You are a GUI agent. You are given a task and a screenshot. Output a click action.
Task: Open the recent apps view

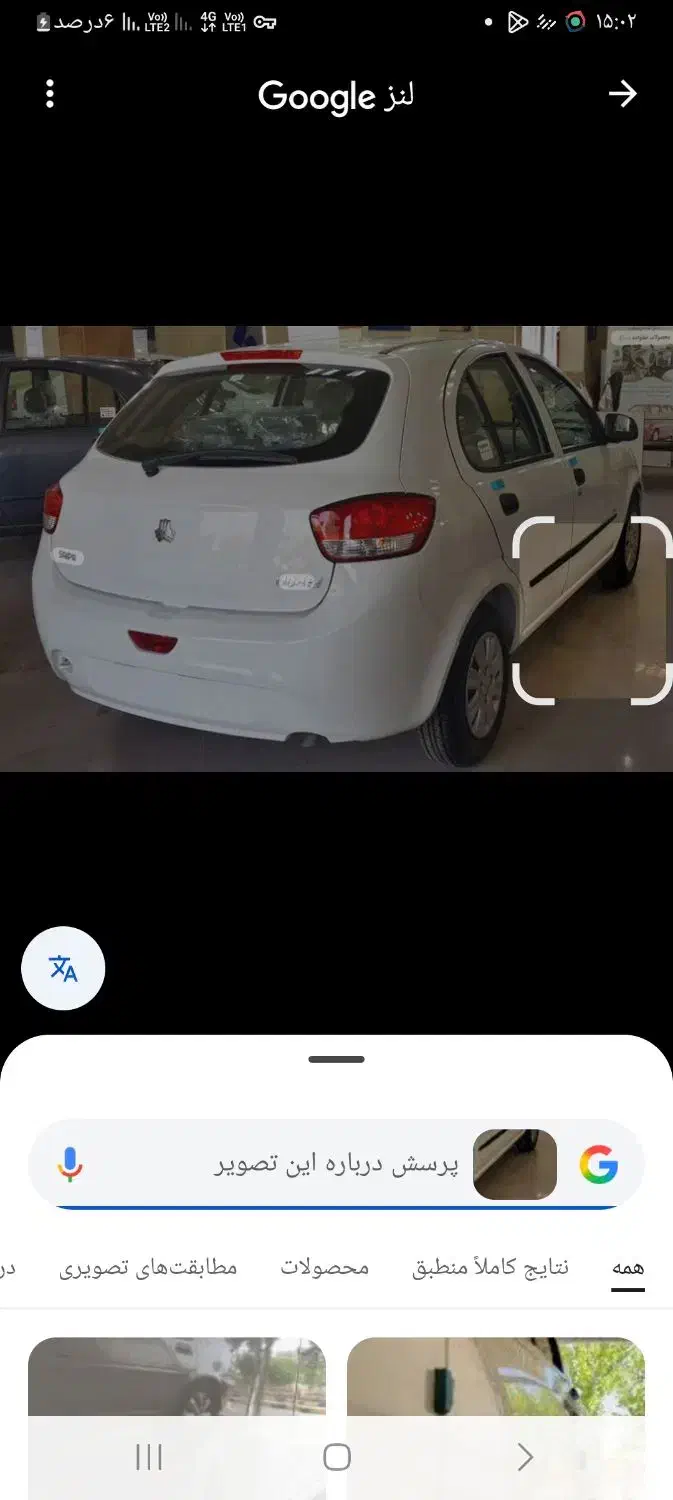[148, 1457]
